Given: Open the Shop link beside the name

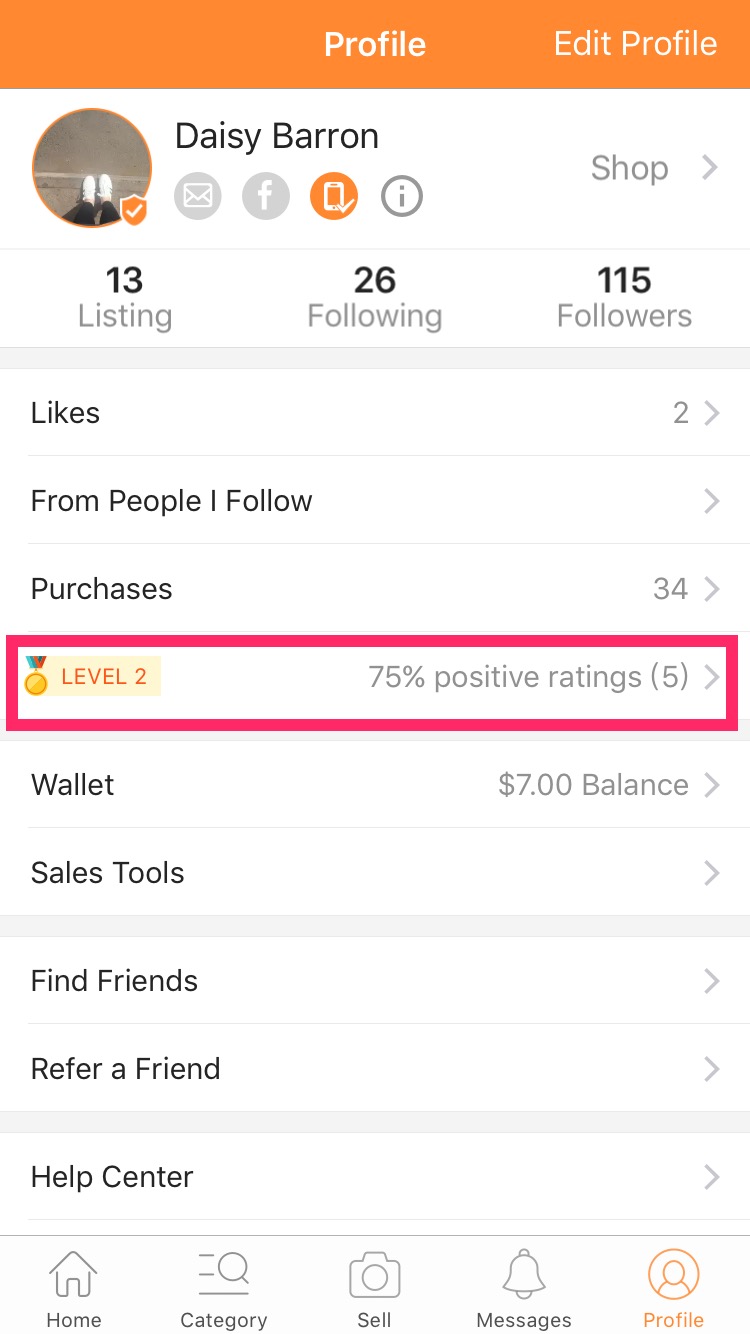Looking at the screenshot, I should coord(654,168).
